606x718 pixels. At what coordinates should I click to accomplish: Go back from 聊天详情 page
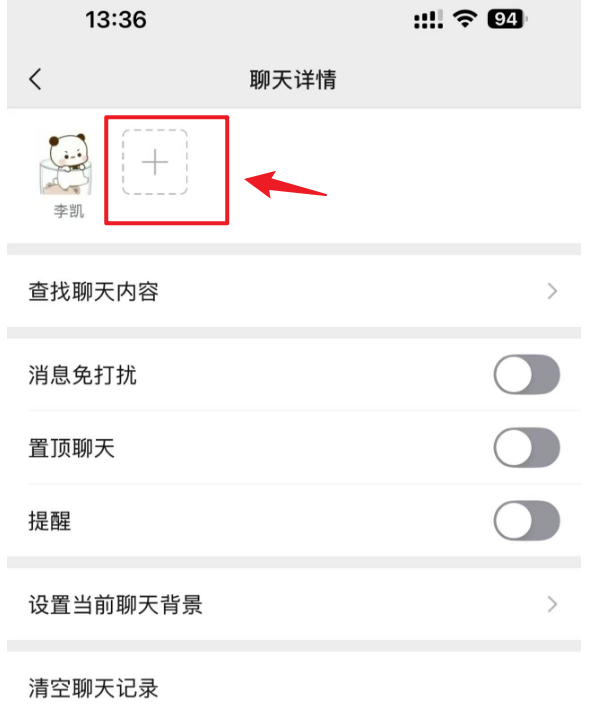(x=36, y=80)
